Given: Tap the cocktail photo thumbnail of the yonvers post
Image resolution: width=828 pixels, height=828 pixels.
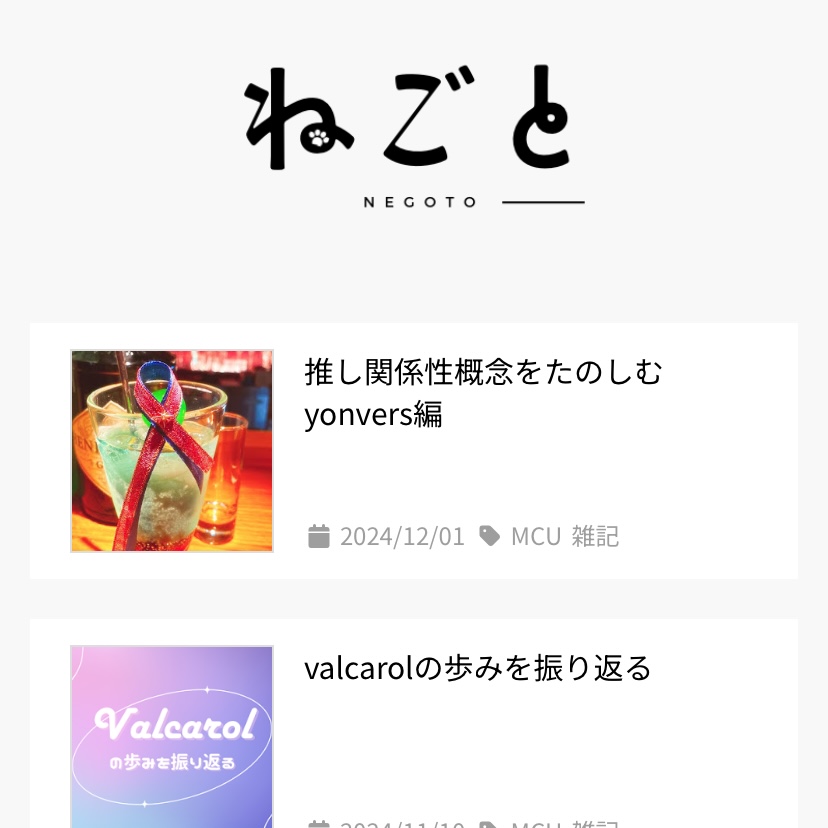Looking at the screenshot, I should (172, 450).
